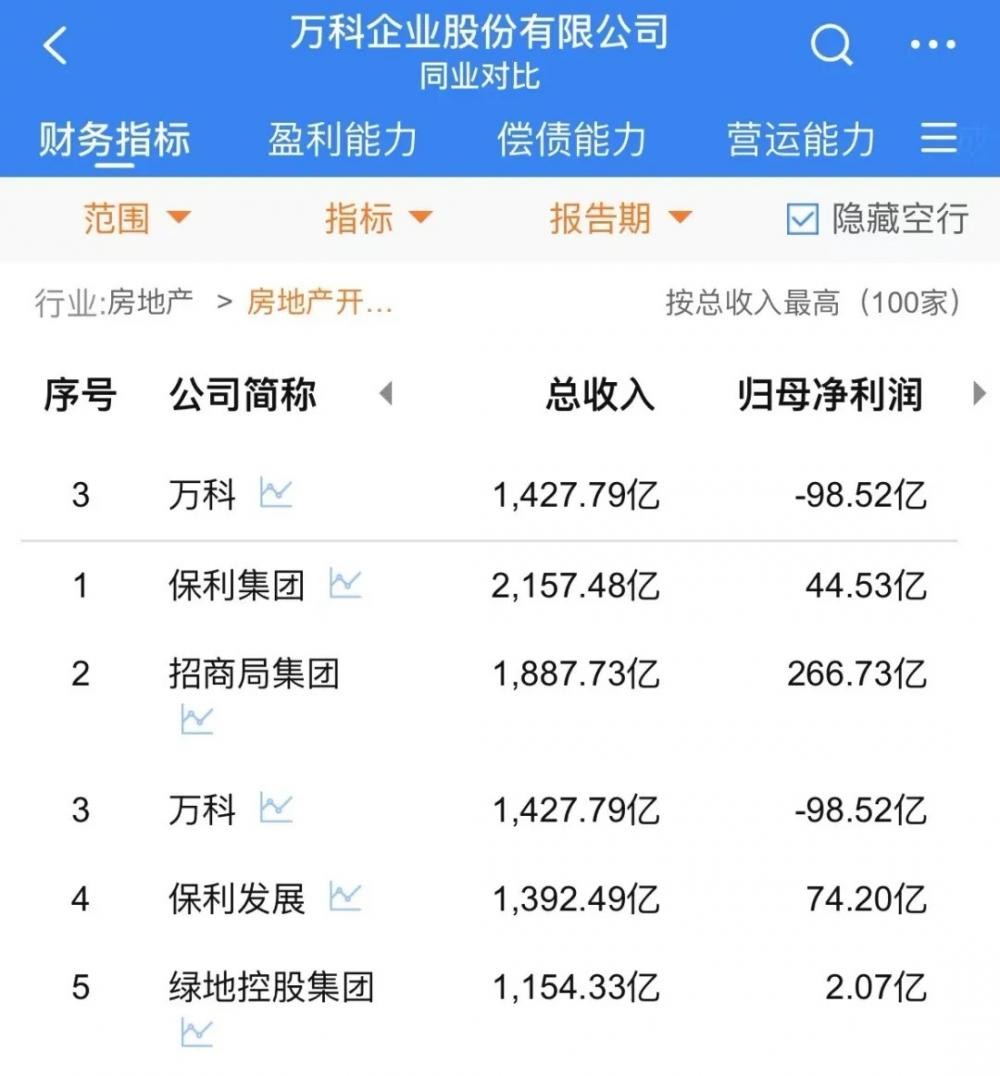Show previous columns with the left arrow
The height and width of the screenshot is (1076, 1000).
click(386, 395)
